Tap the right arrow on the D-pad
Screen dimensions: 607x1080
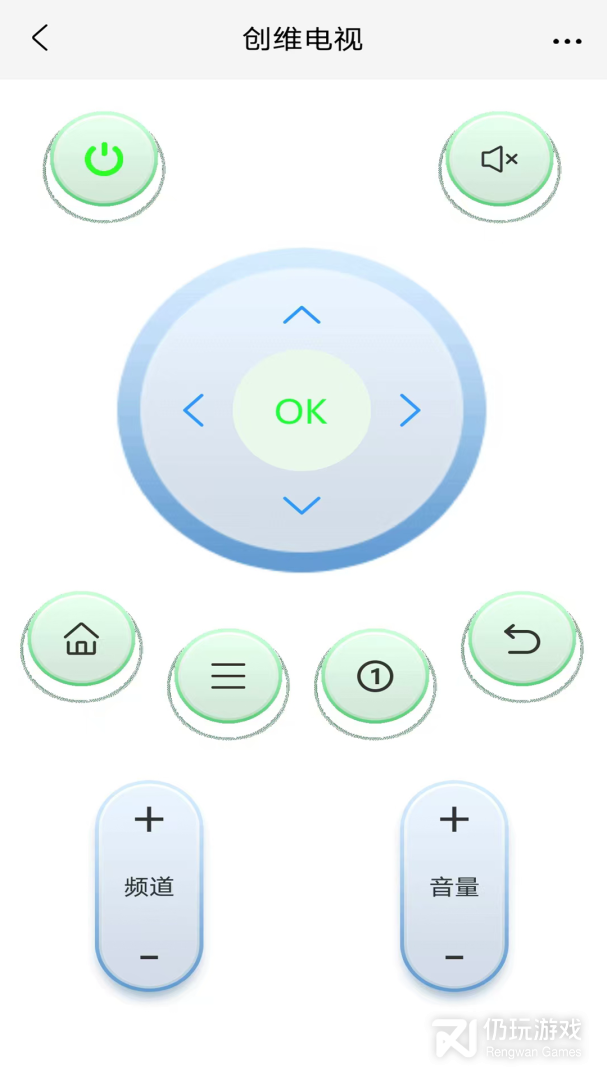410,410
